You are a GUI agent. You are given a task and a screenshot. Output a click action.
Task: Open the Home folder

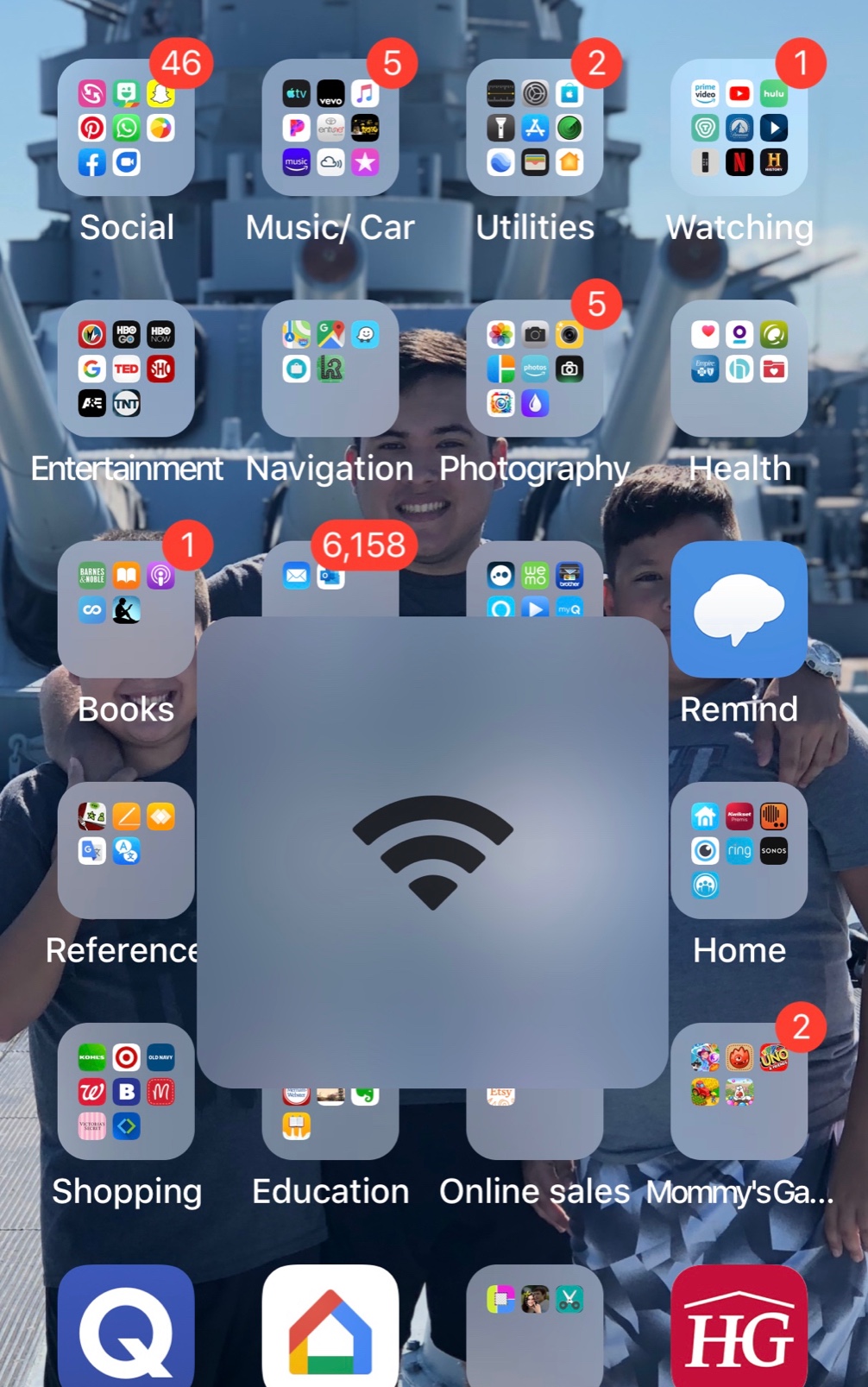[739, 850]
